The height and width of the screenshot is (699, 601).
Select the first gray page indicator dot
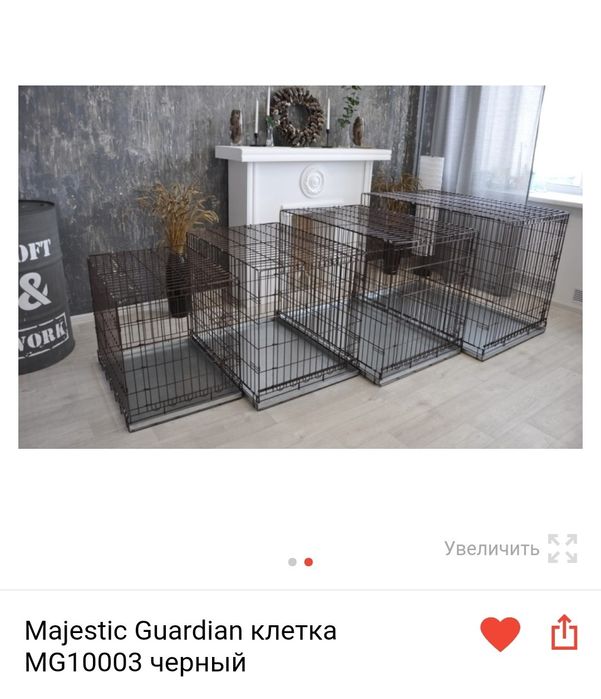point(292,562)
